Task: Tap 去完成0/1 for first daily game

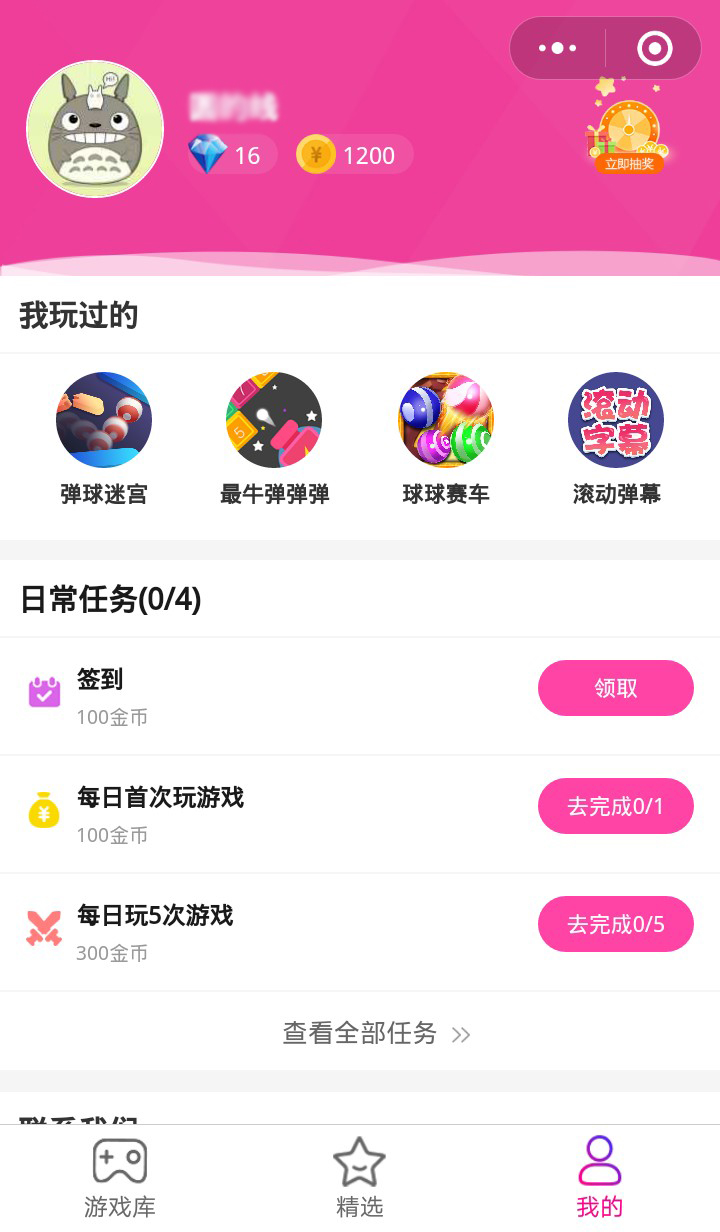Action: pos(615,806)
